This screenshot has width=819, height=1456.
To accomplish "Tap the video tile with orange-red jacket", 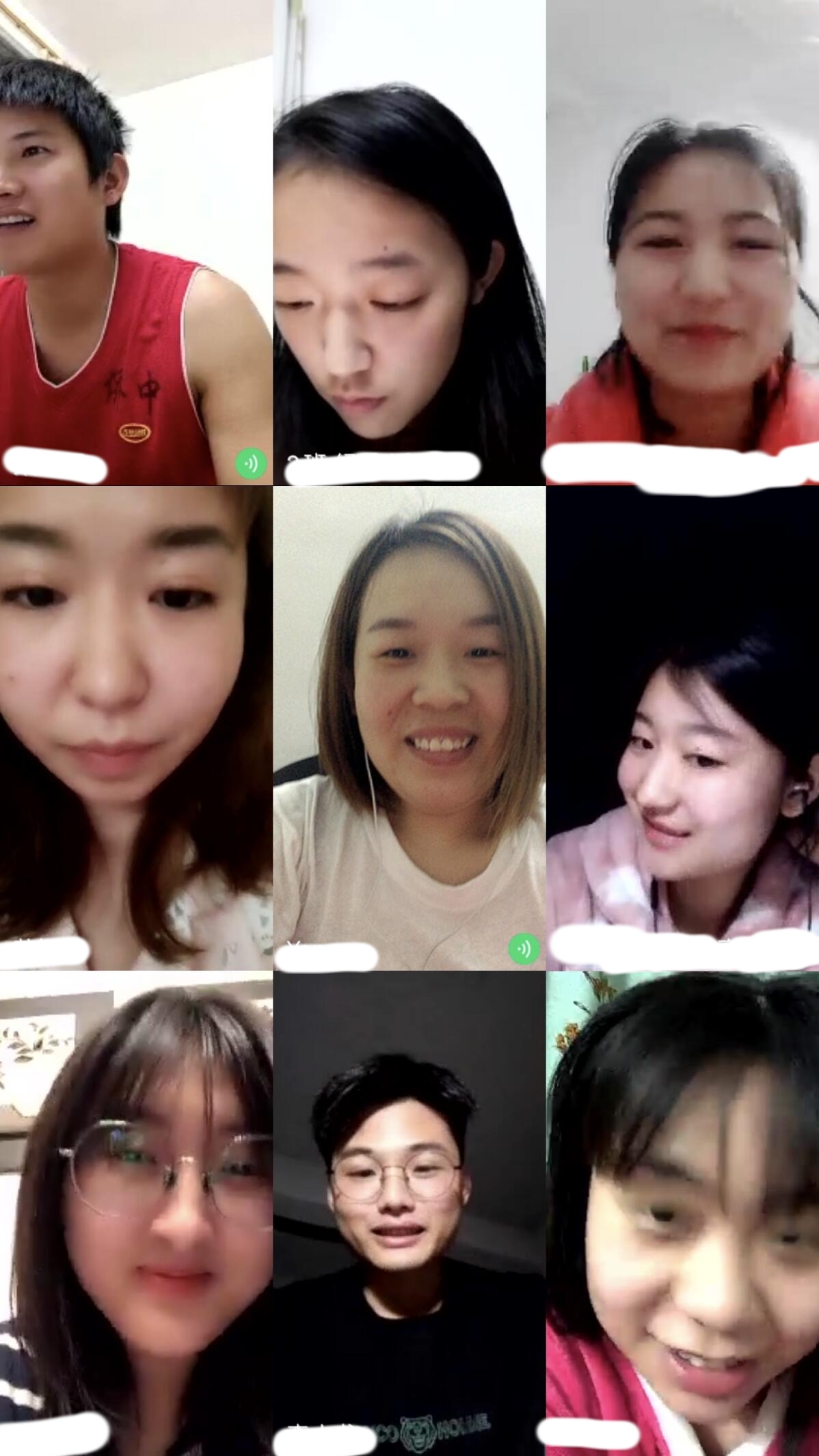I will (682, 242).
